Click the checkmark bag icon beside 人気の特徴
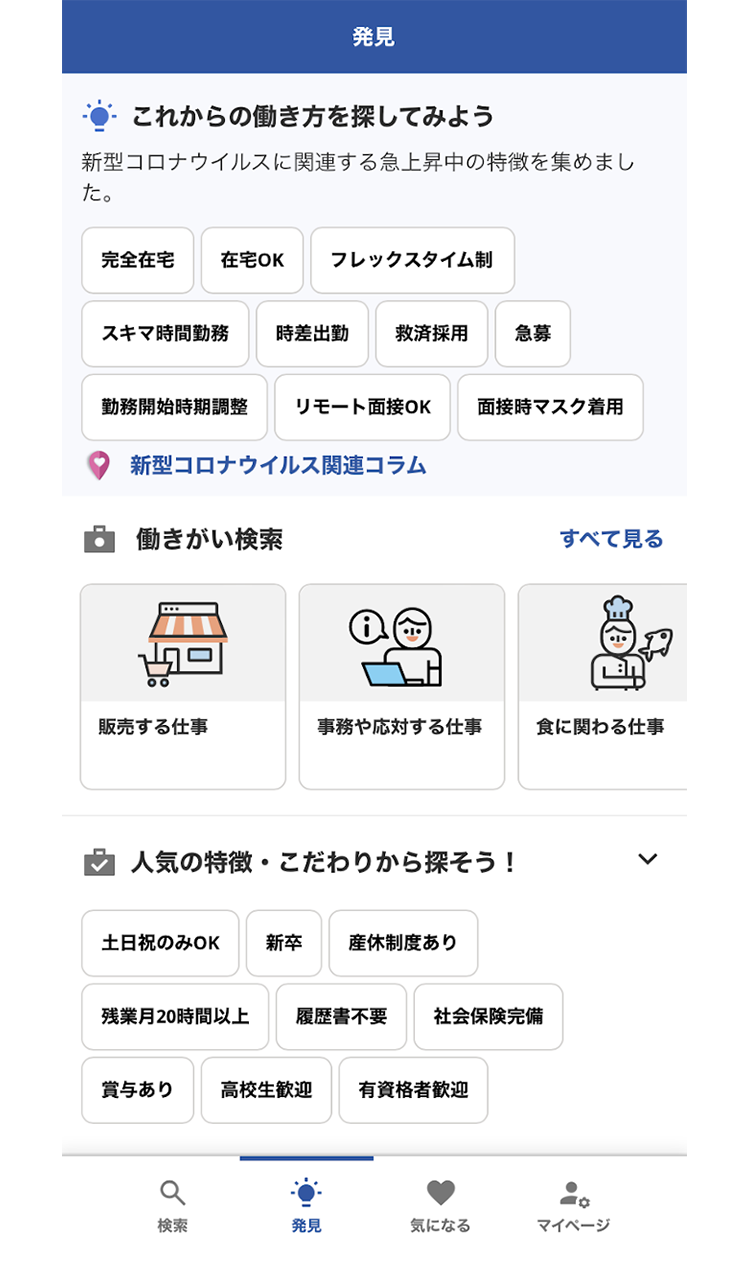The height and width of the screenshot is (1262, 750). (99, 858)
